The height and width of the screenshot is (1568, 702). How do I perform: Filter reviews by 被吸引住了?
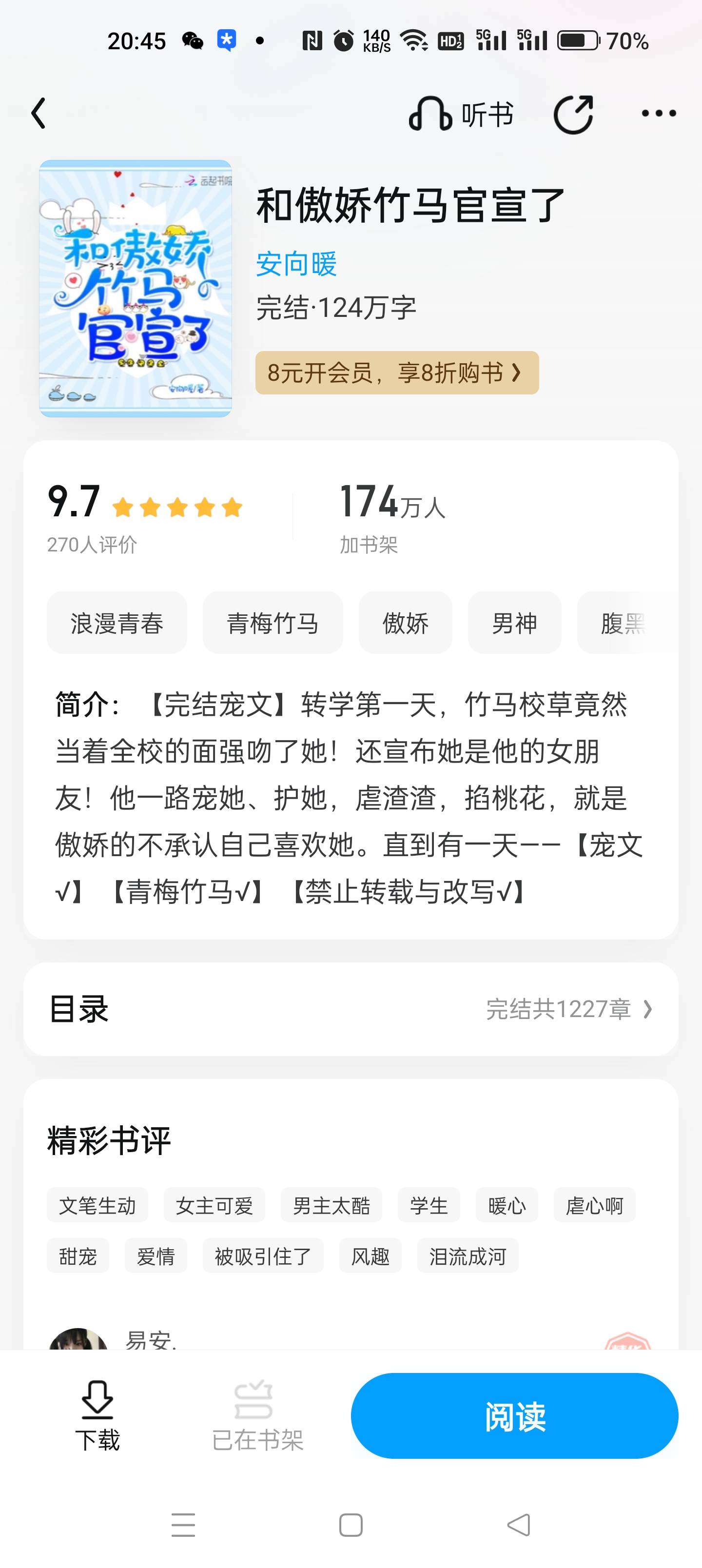[x=263, y=1255]
